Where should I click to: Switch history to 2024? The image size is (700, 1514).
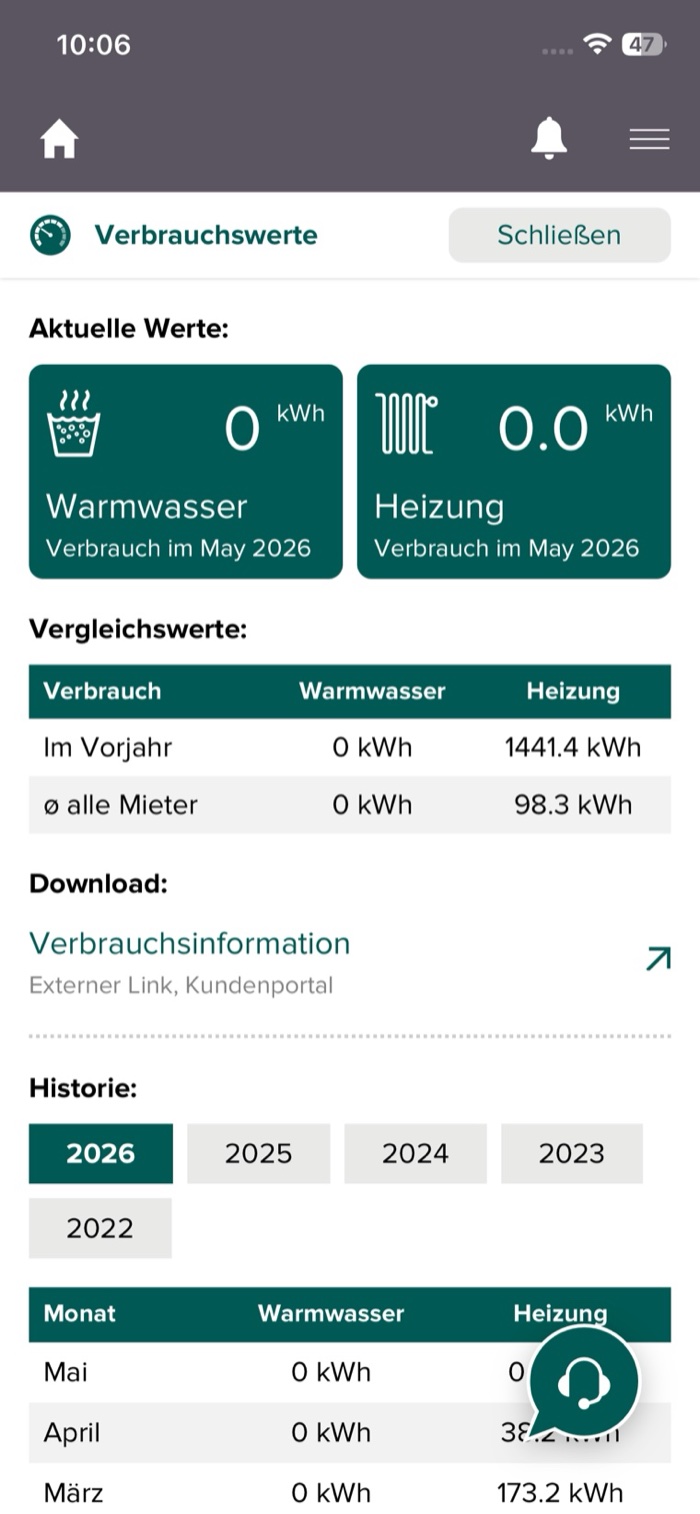[x=415, y=1153]
